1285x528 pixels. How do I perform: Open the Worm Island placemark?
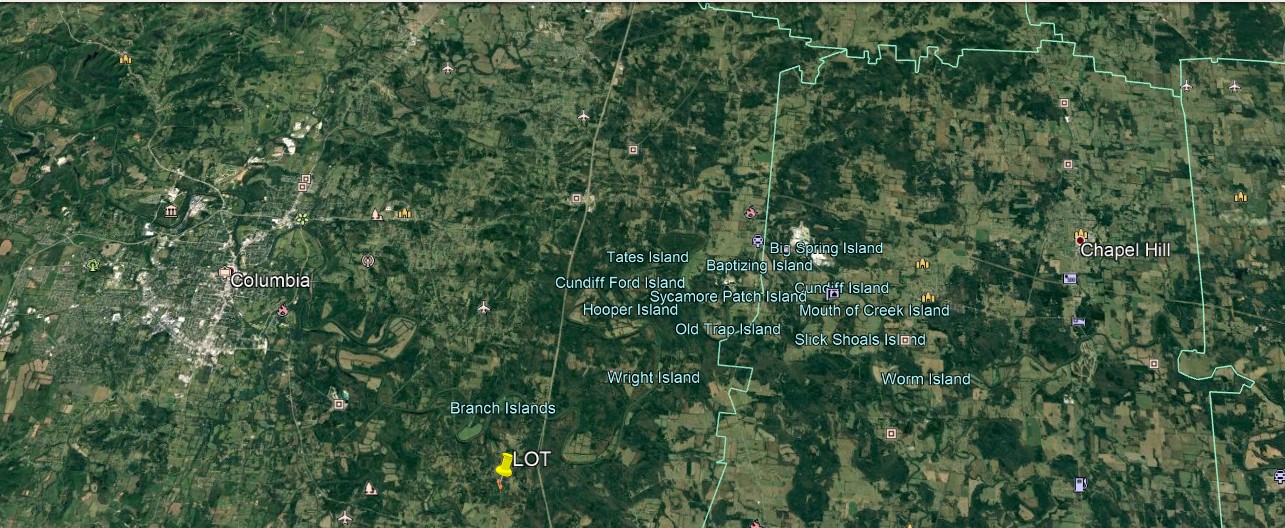pyautogui.click(x=925, y=379)
